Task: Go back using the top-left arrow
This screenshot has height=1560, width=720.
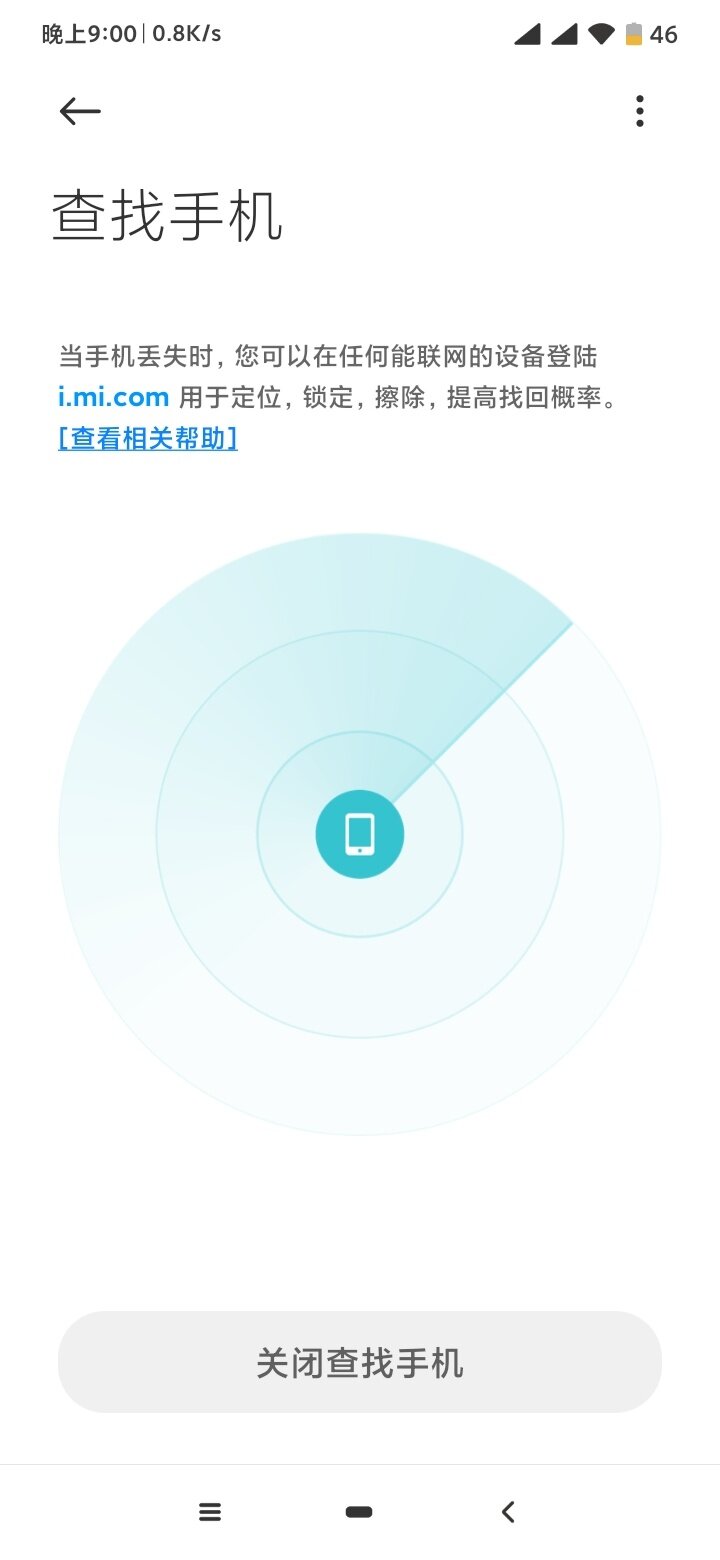Action: click(80, 111)
